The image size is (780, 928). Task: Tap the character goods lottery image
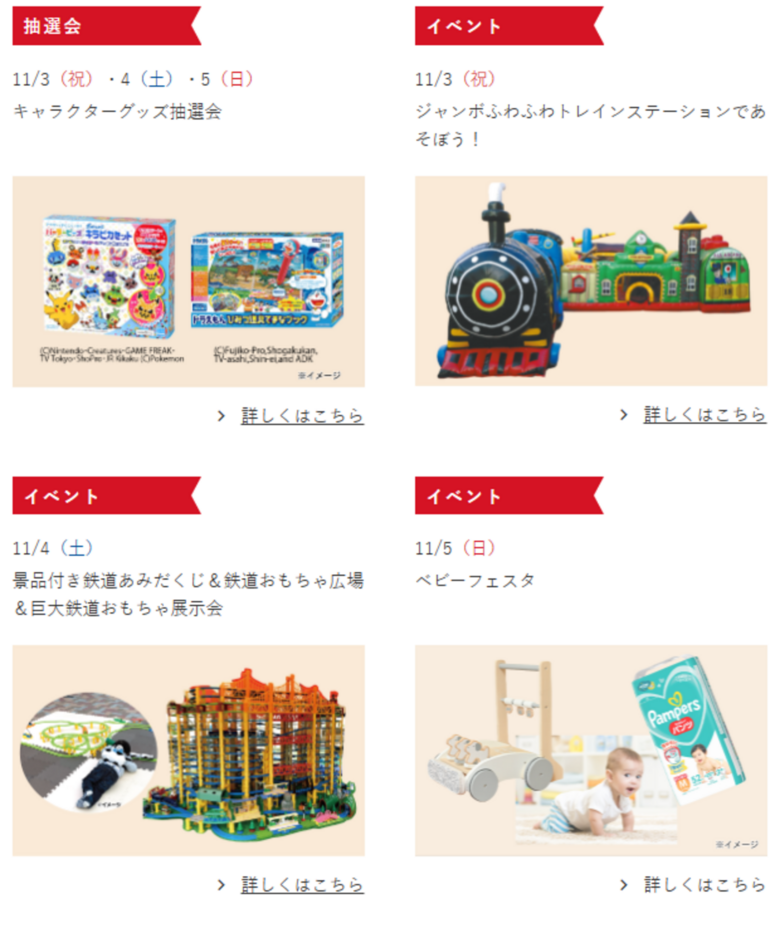pos(189,282)
